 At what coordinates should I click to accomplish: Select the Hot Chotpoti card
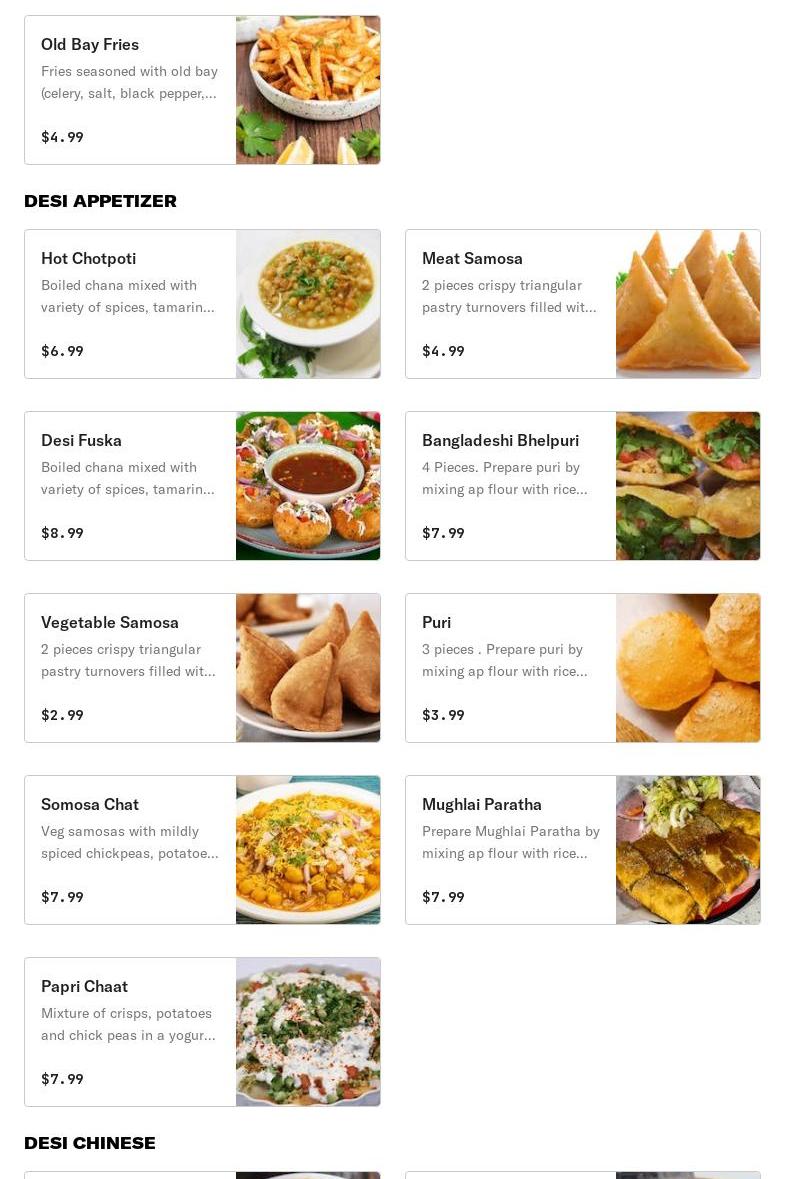pos(202,304)
